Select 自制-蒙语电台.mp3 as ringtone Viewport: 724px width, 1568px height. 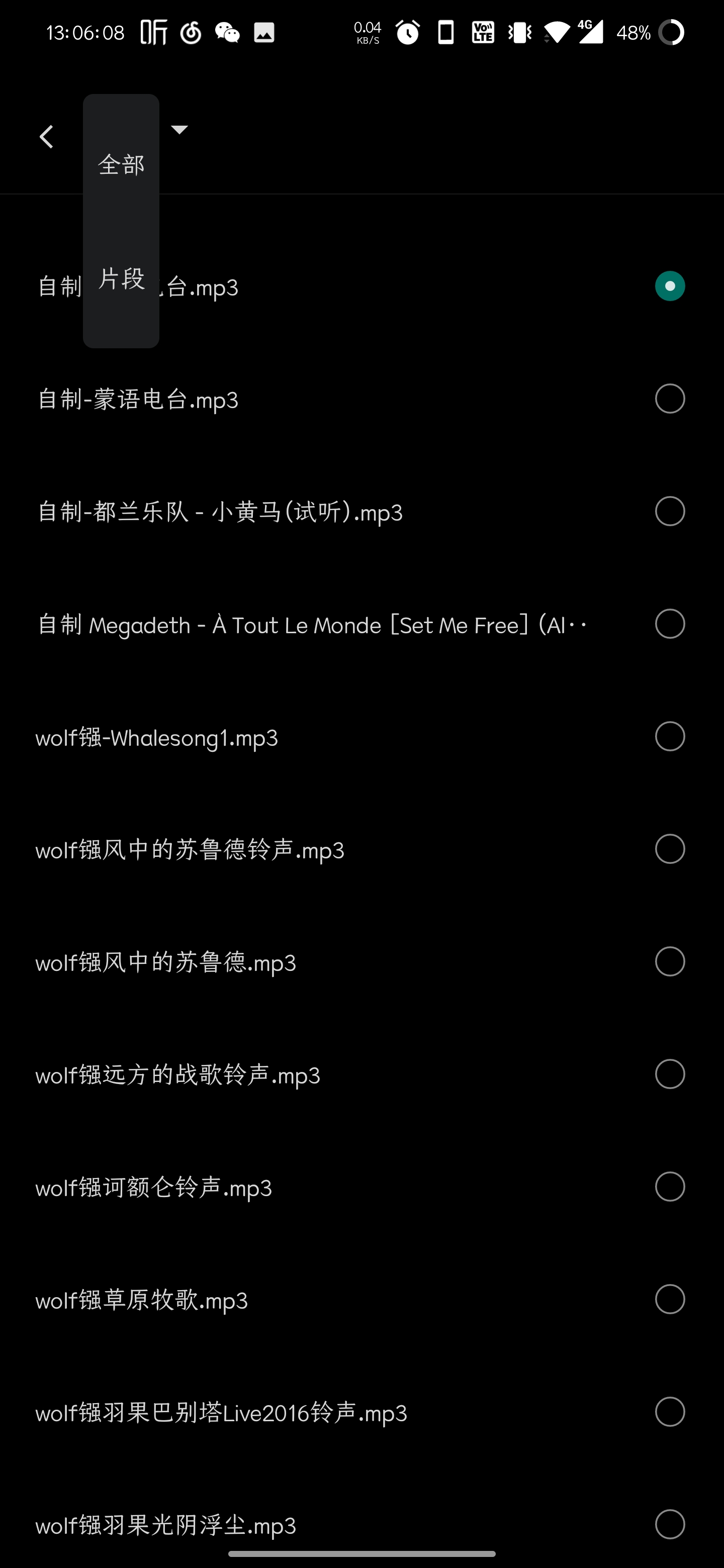(669, 400)
